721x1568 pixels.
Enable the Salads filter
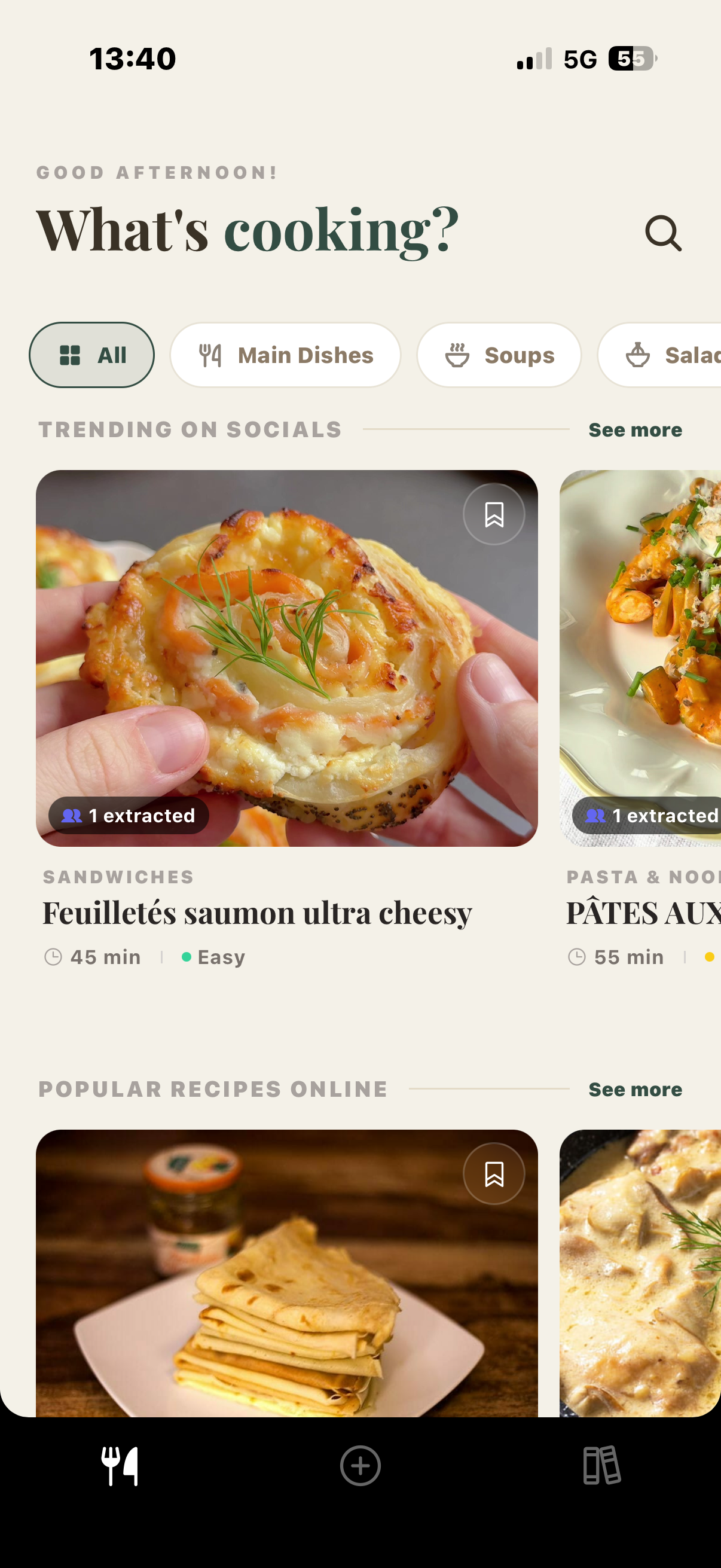click(x=669, y=355)
